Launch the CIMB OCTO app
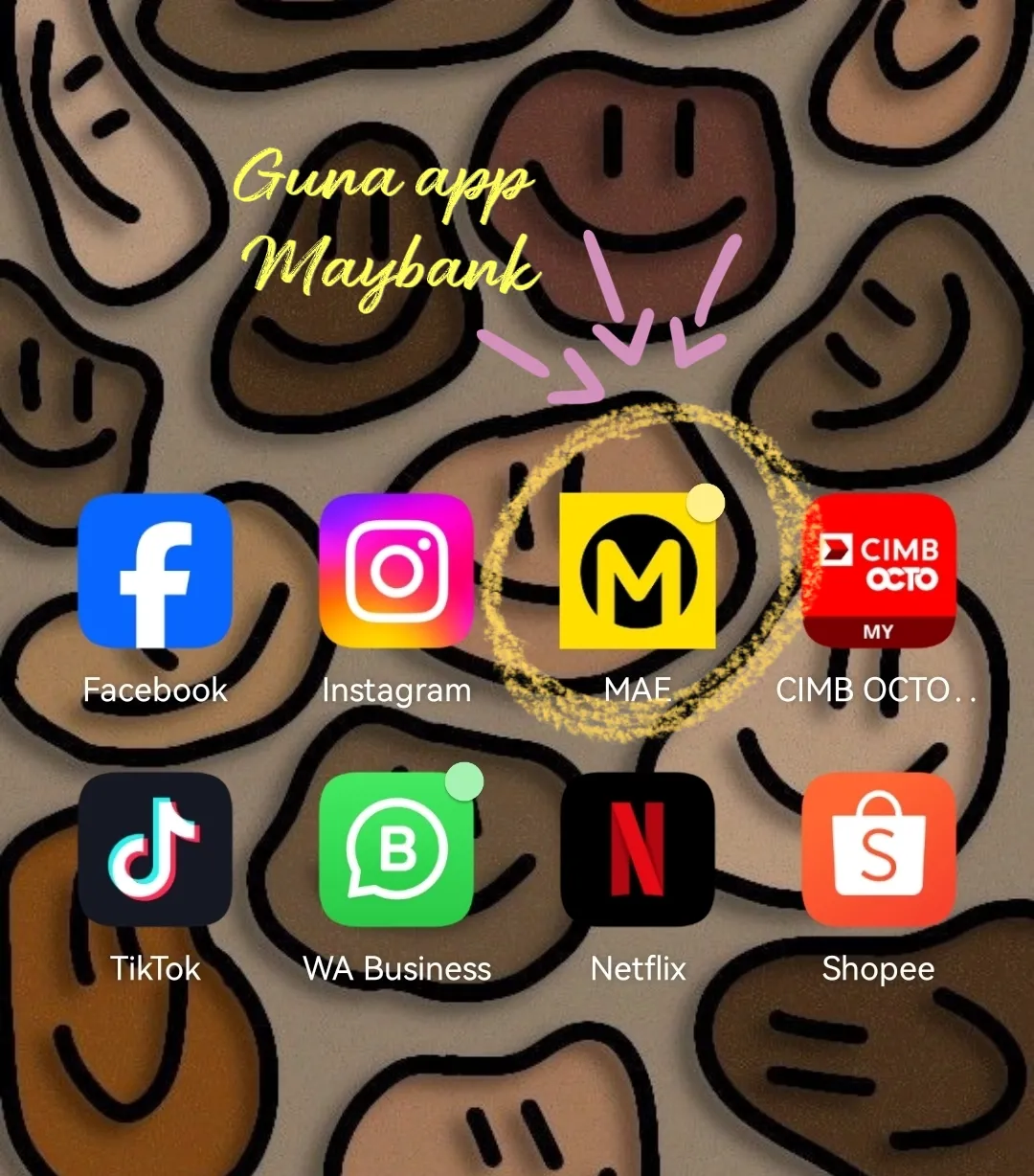 pyautogui.click(x=878, y=571)
